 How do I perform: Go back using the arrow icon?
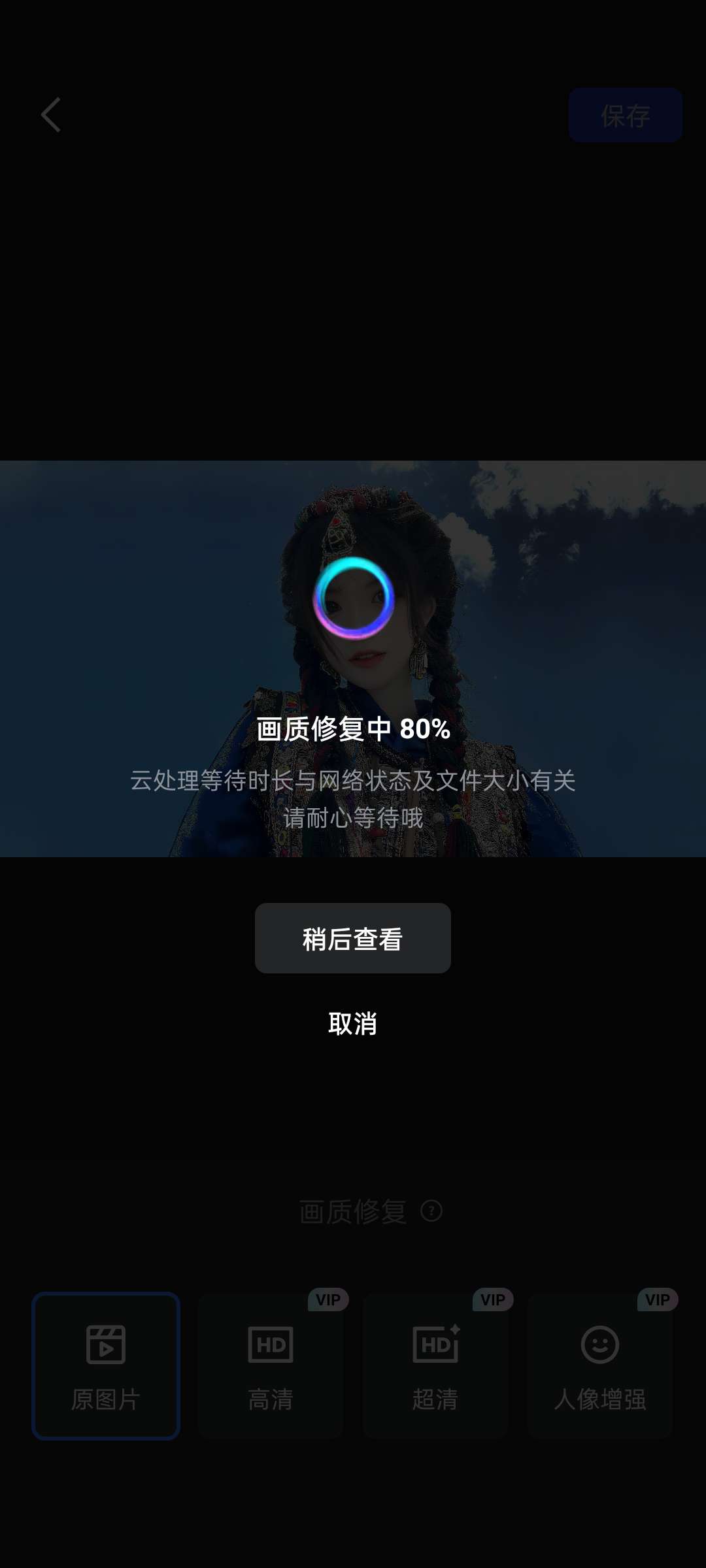tap(51, 115)
